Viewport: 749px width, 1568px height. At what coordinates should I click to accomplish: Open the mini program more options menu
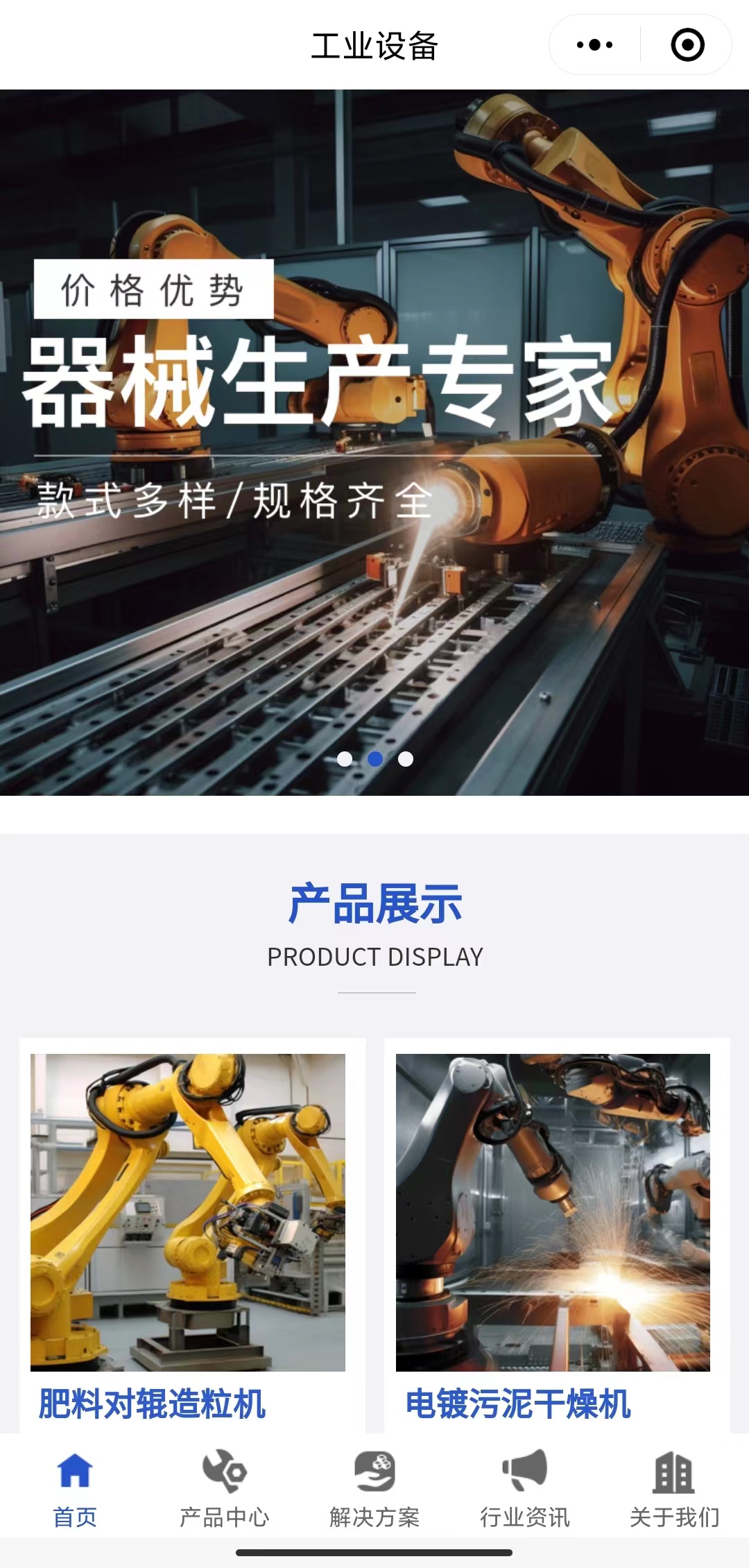click(x=594, y=45)
